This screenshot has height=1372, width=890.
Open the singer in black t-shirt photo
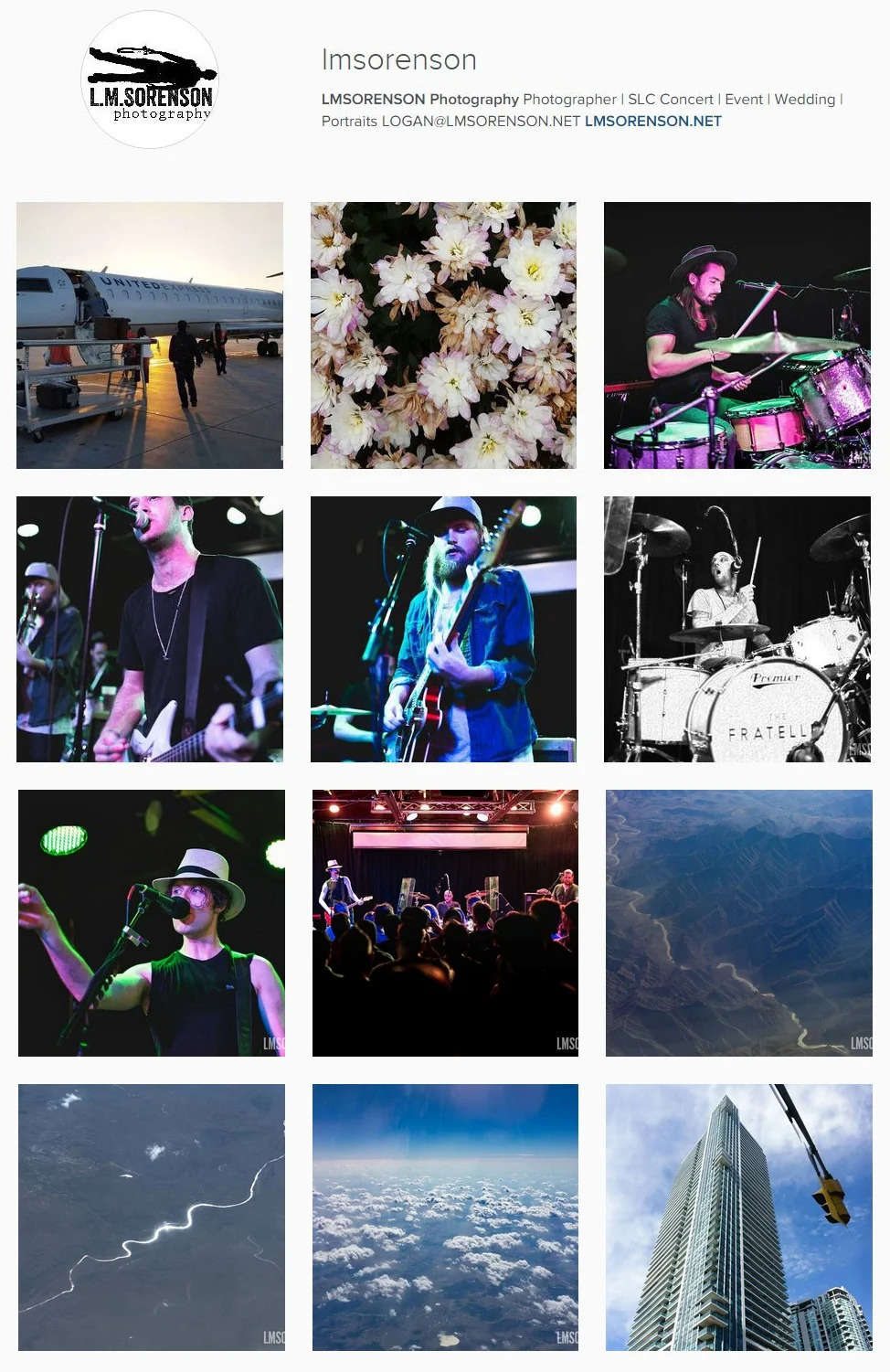click(150, 629)
